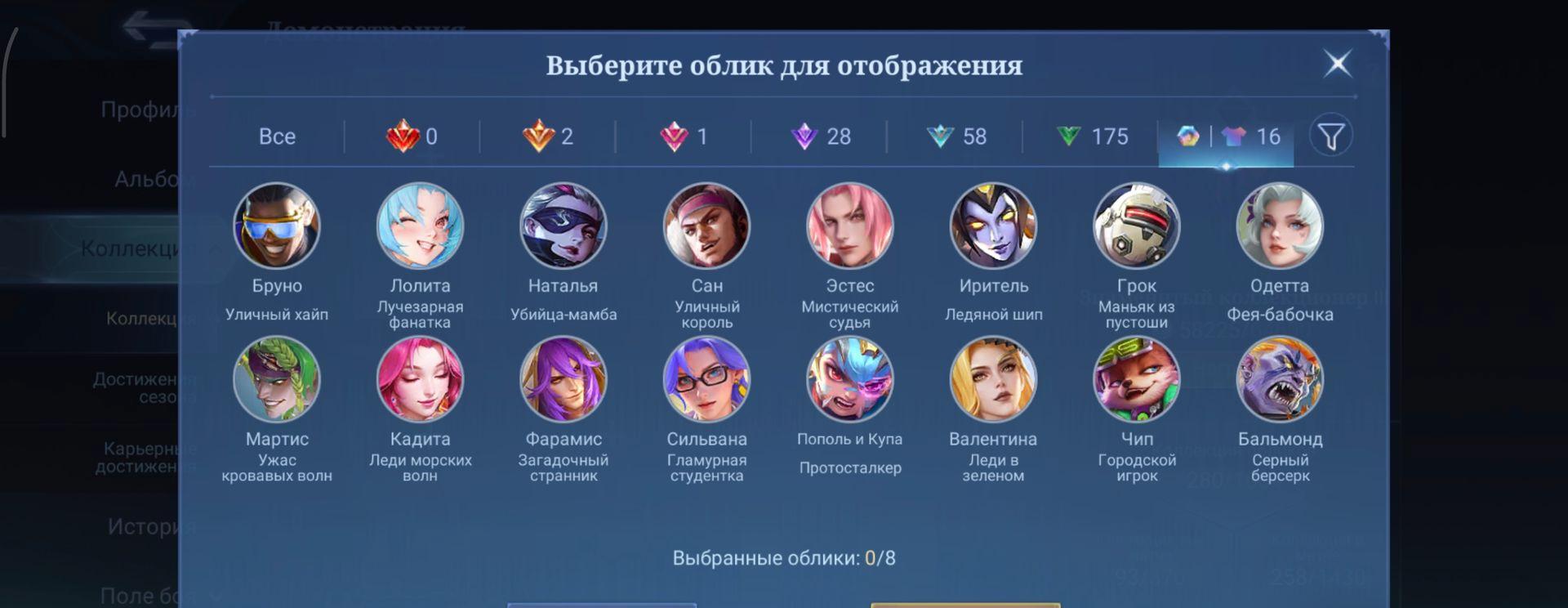The image size is (1568, 608).
Task: Select Бруно Уличный хайп skin
Action: coord(277,226)
